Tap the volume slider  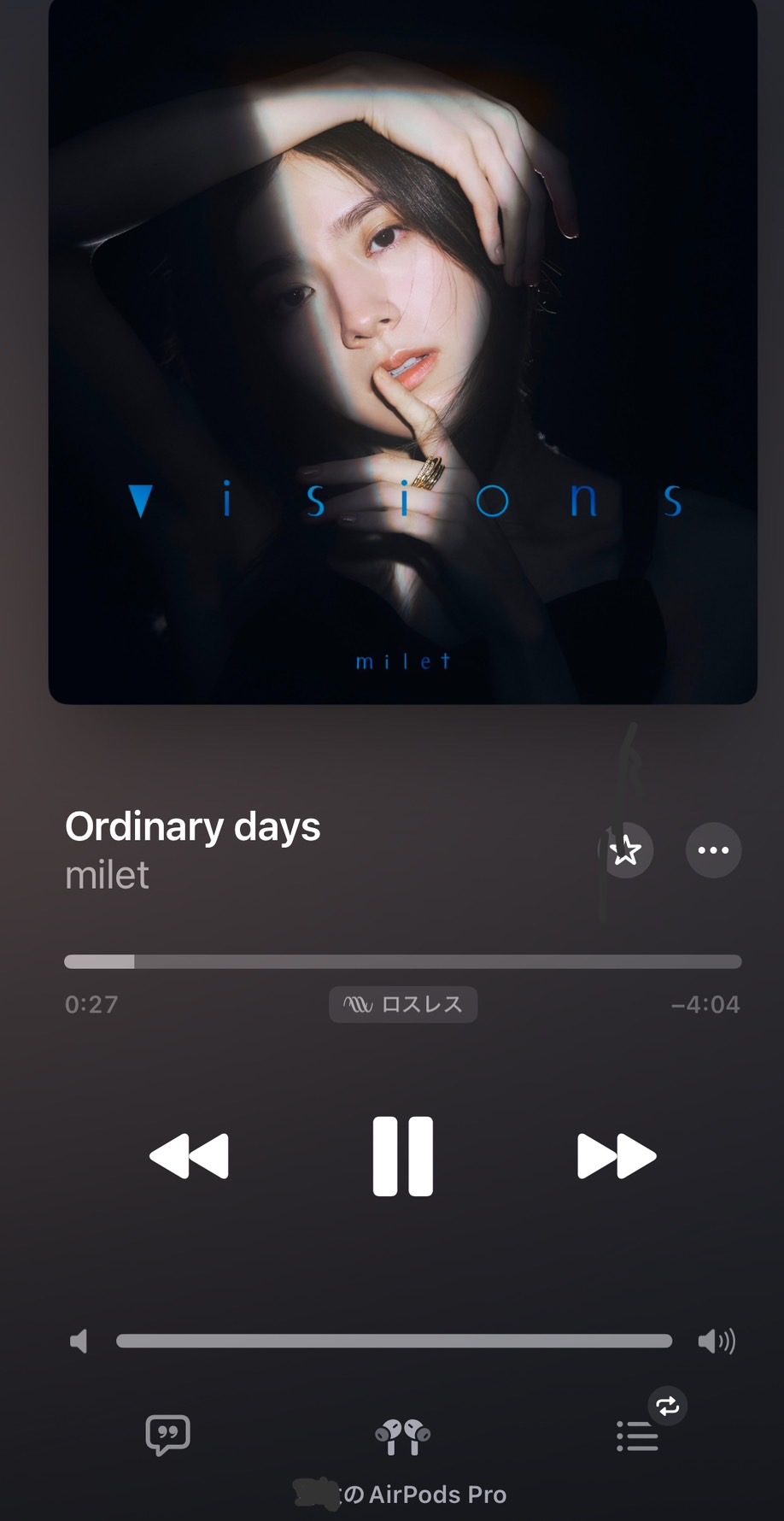[394, 1341]
